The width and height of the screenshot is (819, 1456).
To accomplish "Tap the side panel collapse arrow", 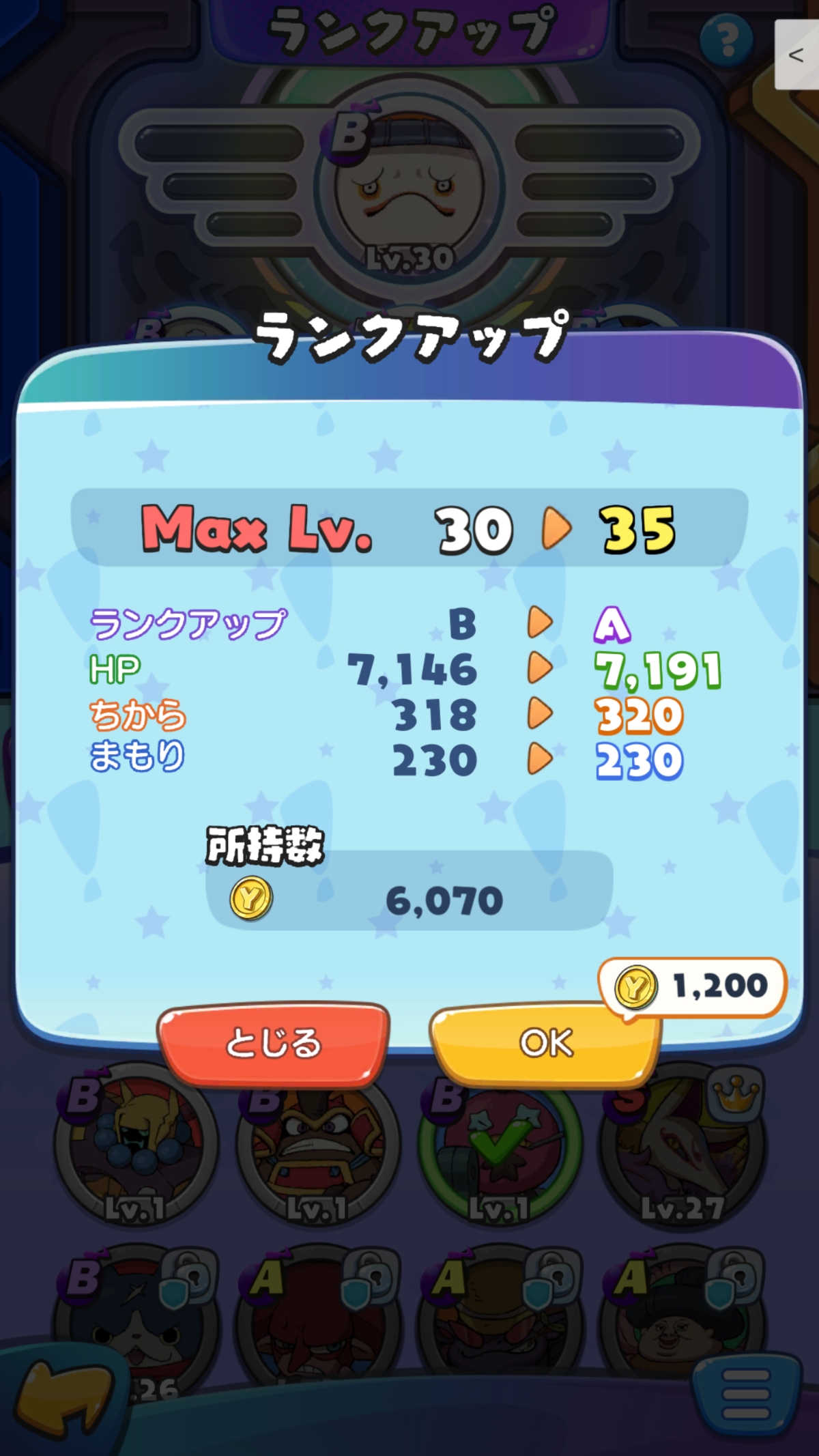I will [x=796, y=55].
